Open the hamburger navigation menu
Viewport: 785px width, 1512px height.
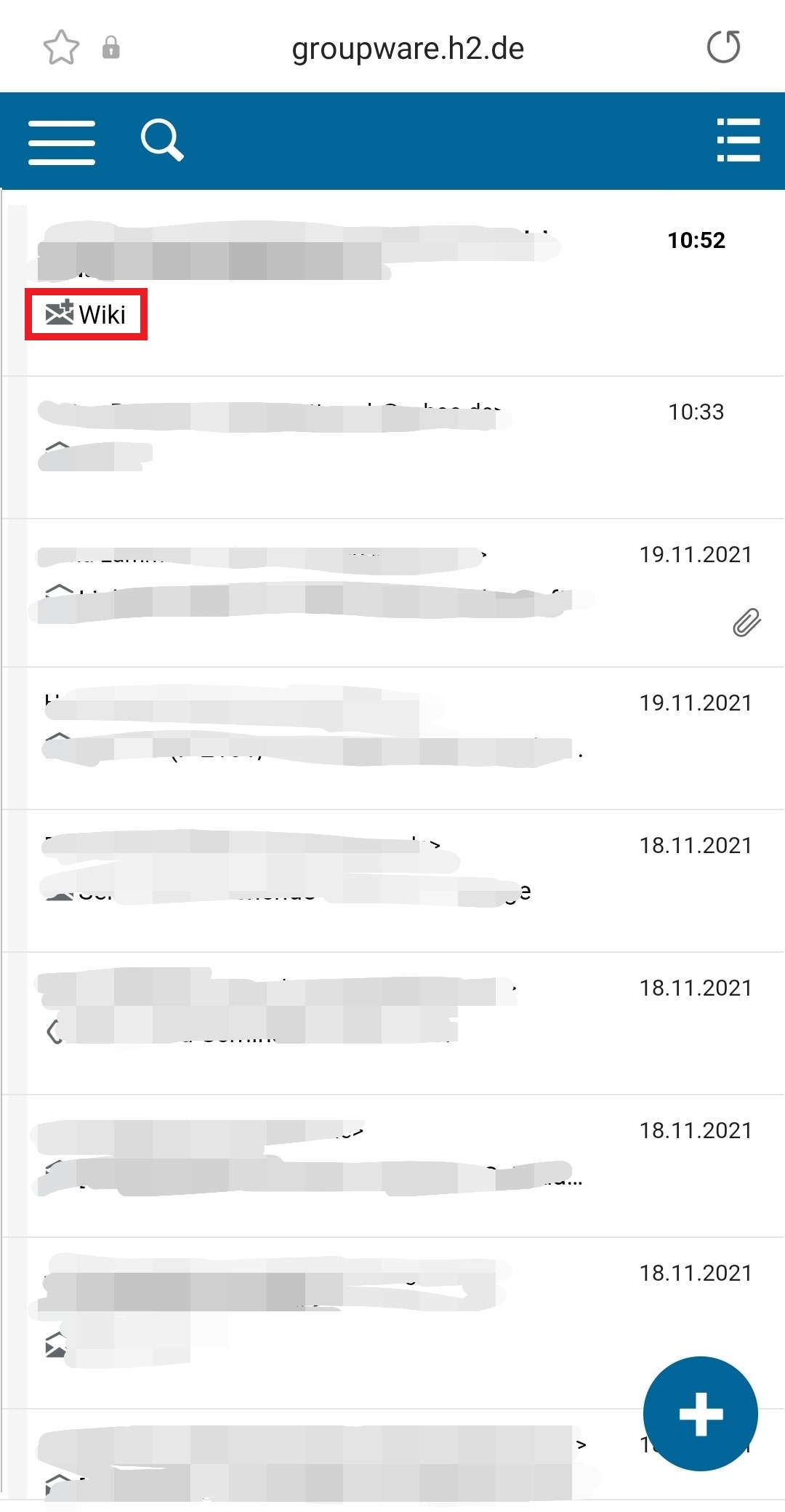[62, 142]
